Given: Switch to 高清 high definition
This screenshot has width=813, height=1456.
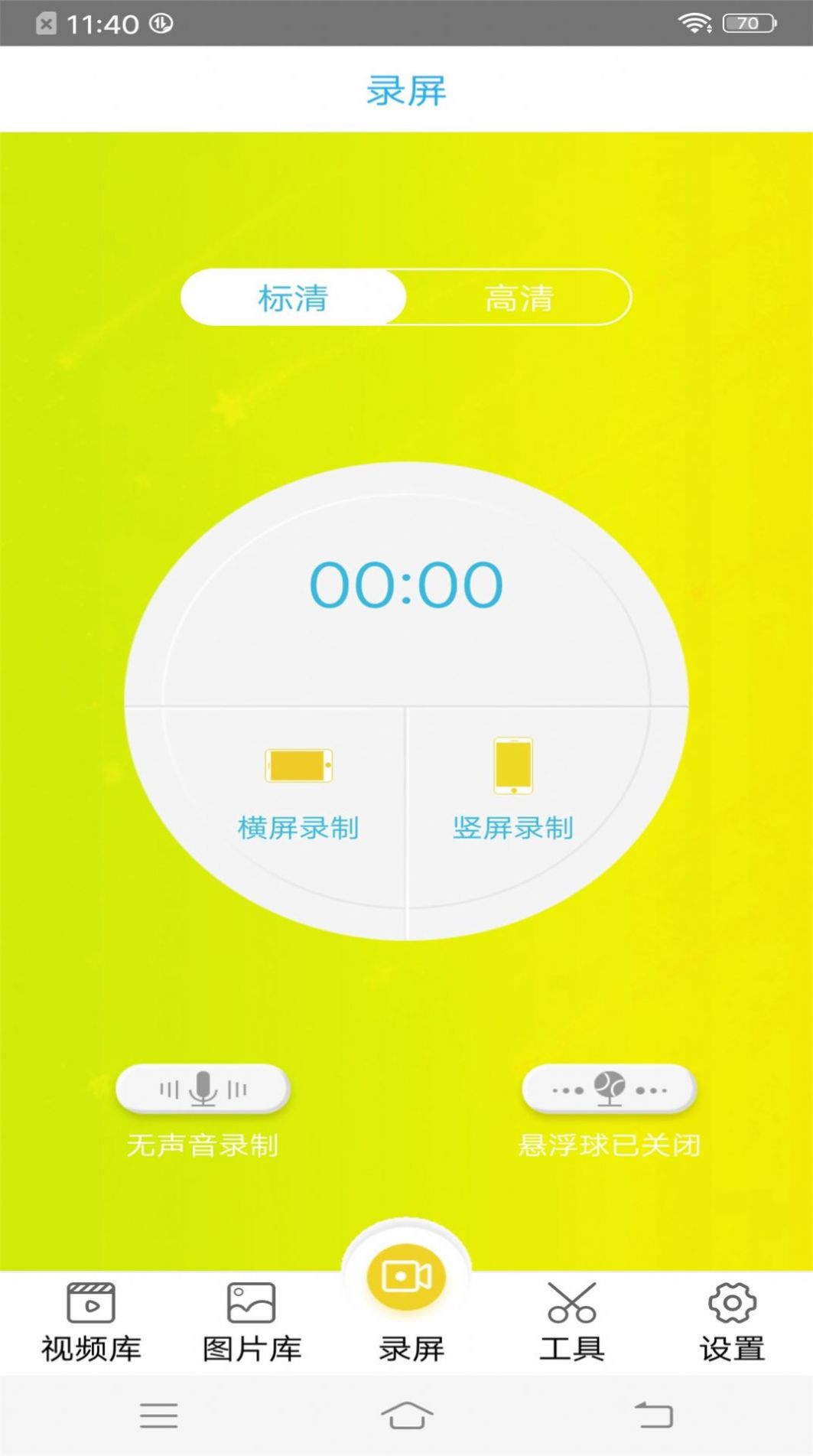Looking at the screenshot, I should (519, 298).
